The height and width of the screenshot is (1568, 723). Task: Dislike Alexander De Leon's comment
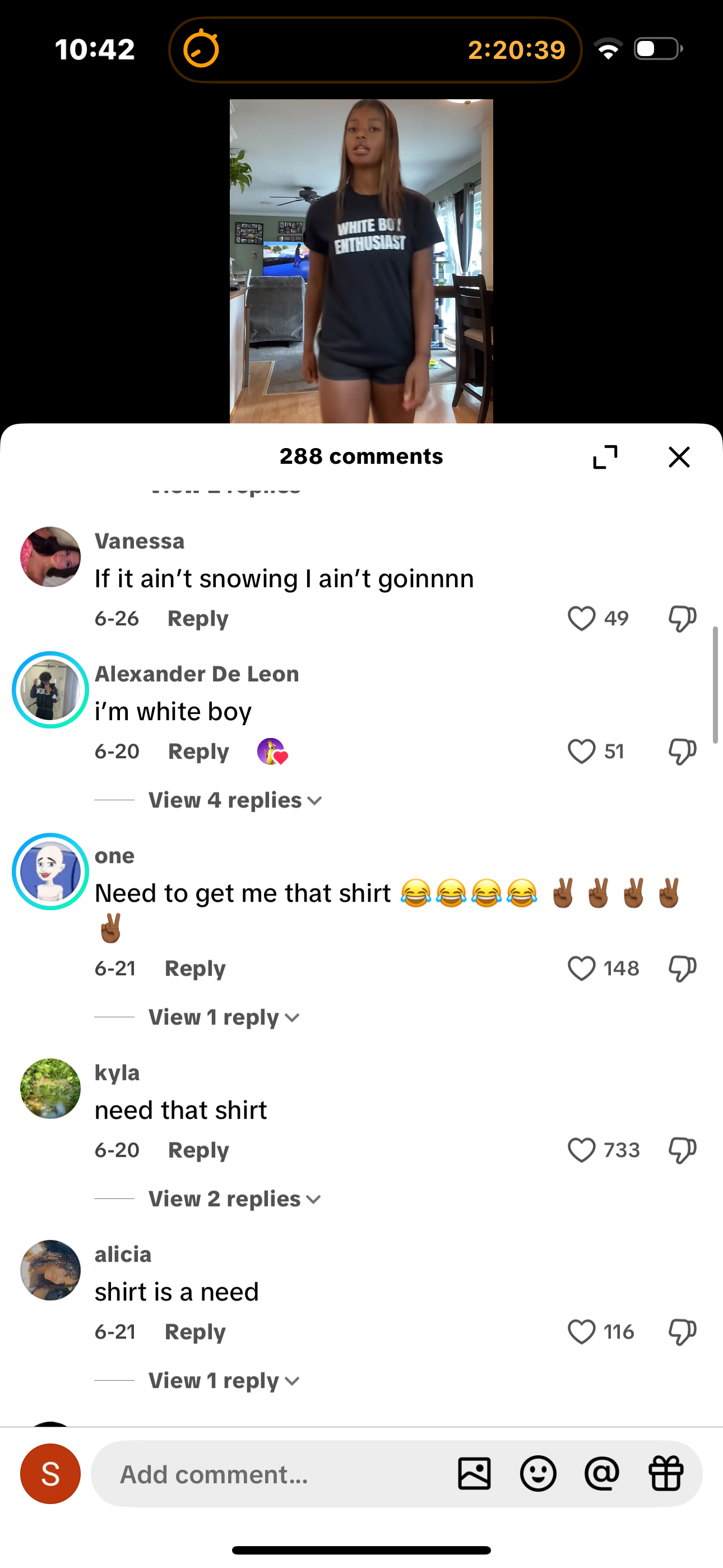pyautogui.click(x=682, y=751)
